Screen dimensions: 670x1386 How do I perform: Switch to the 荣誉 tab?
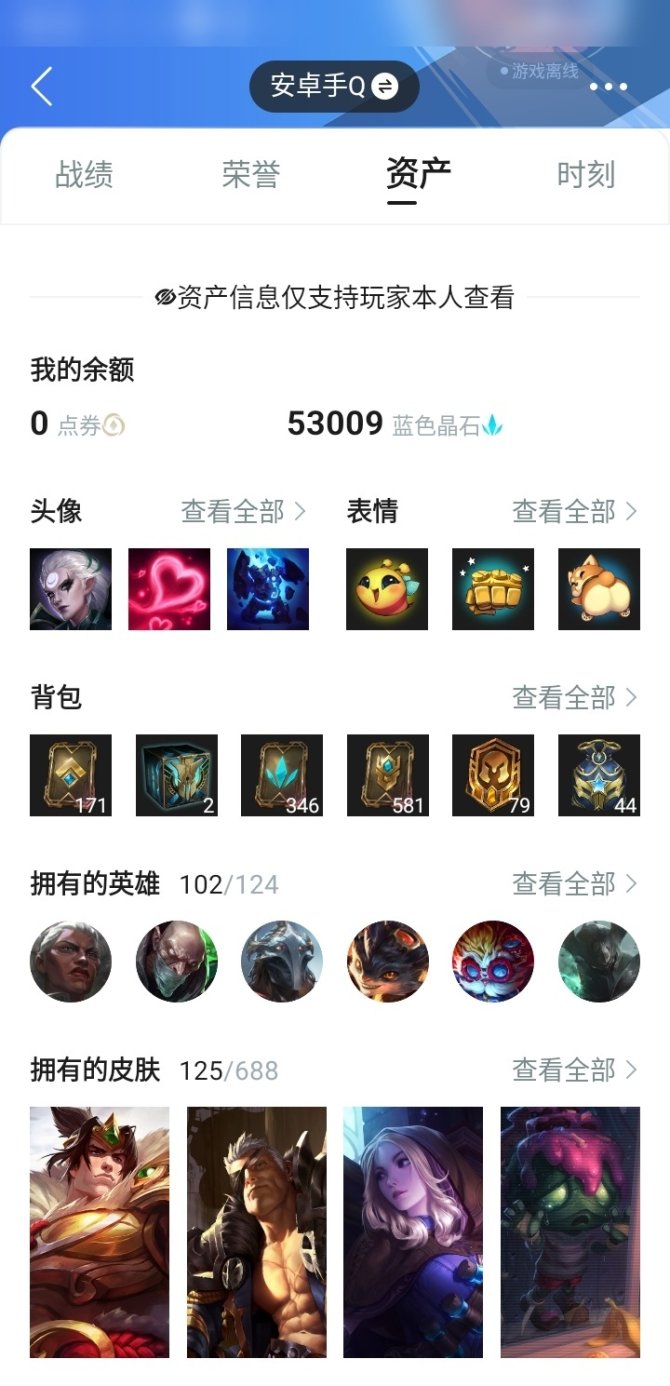coord(251,175)
